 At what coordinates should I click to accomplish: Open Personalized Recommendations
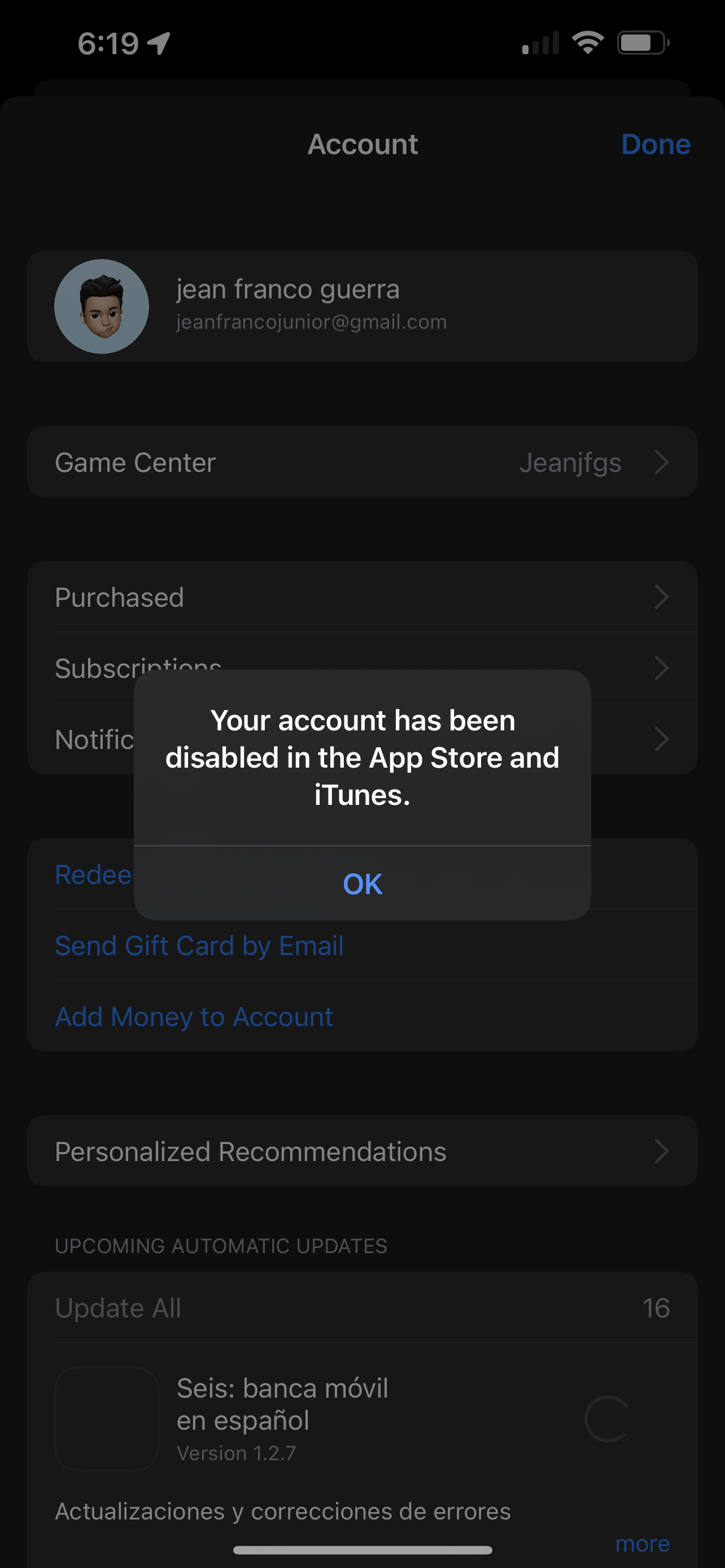tap(362, 1151)
